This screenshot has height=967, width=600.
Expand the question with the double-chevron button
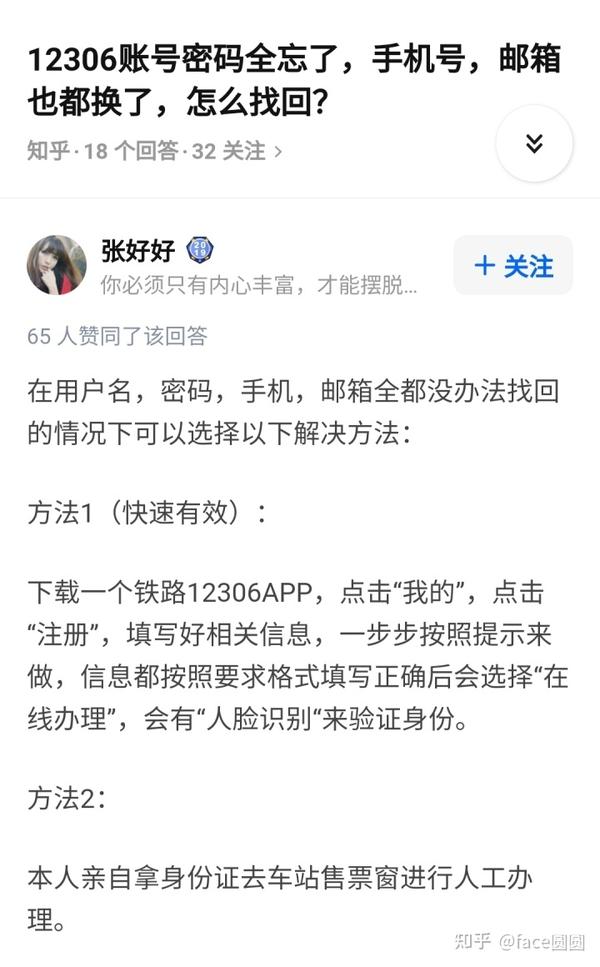click(x=534, y=143)
